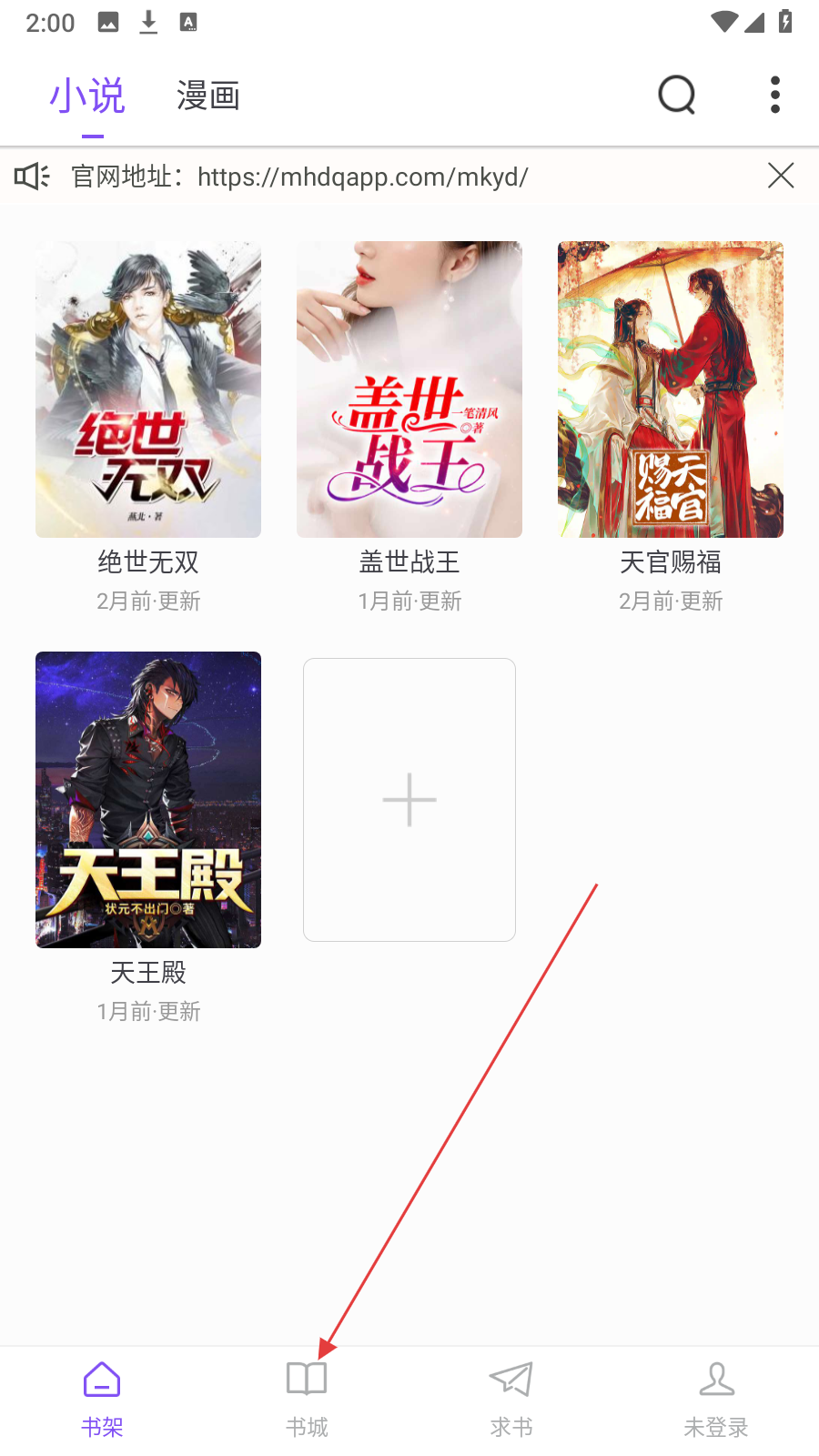The image size is (819, 1456).
Task: Switch to the 求书 tab
Action: 511,1399
